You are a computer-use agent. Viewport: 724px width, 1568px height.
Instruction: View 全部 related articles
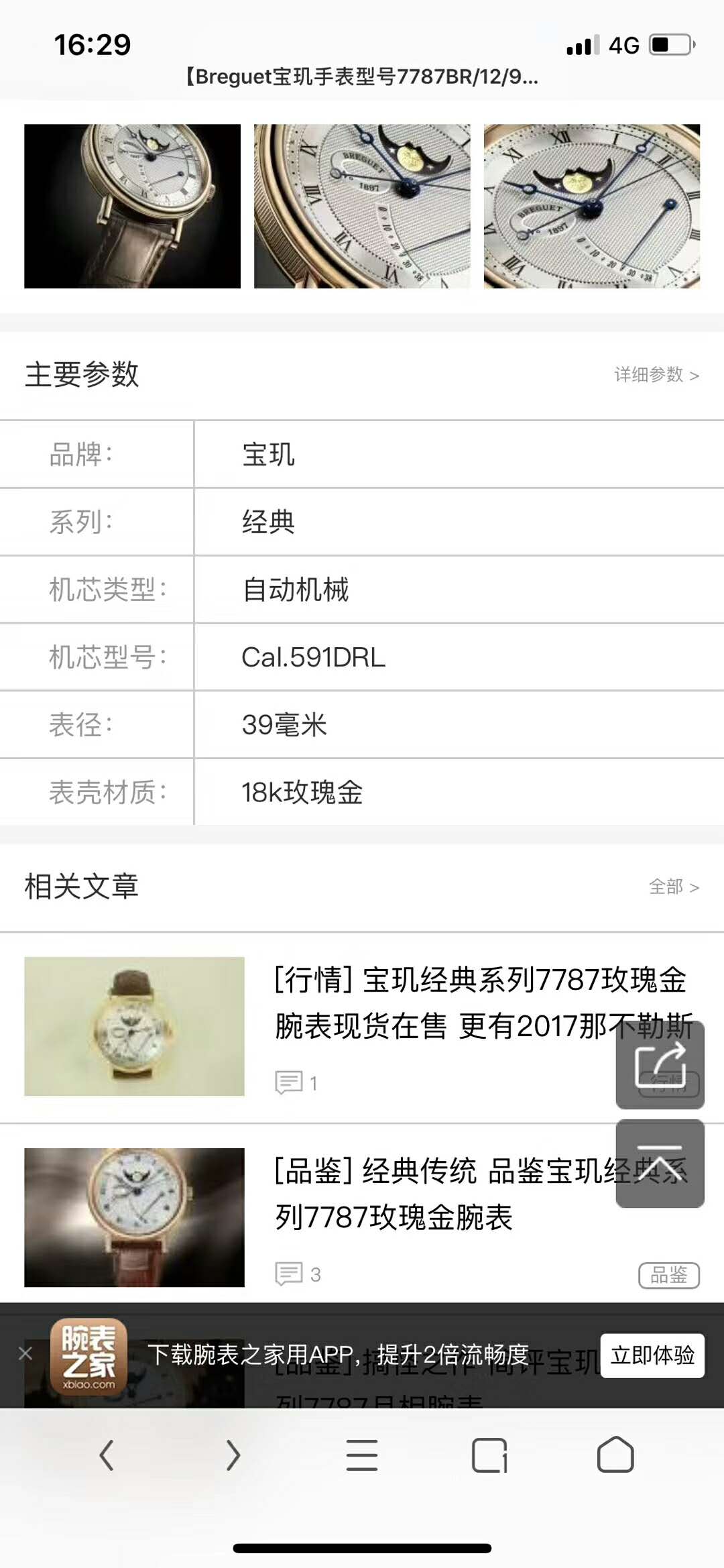pos(673,887)
